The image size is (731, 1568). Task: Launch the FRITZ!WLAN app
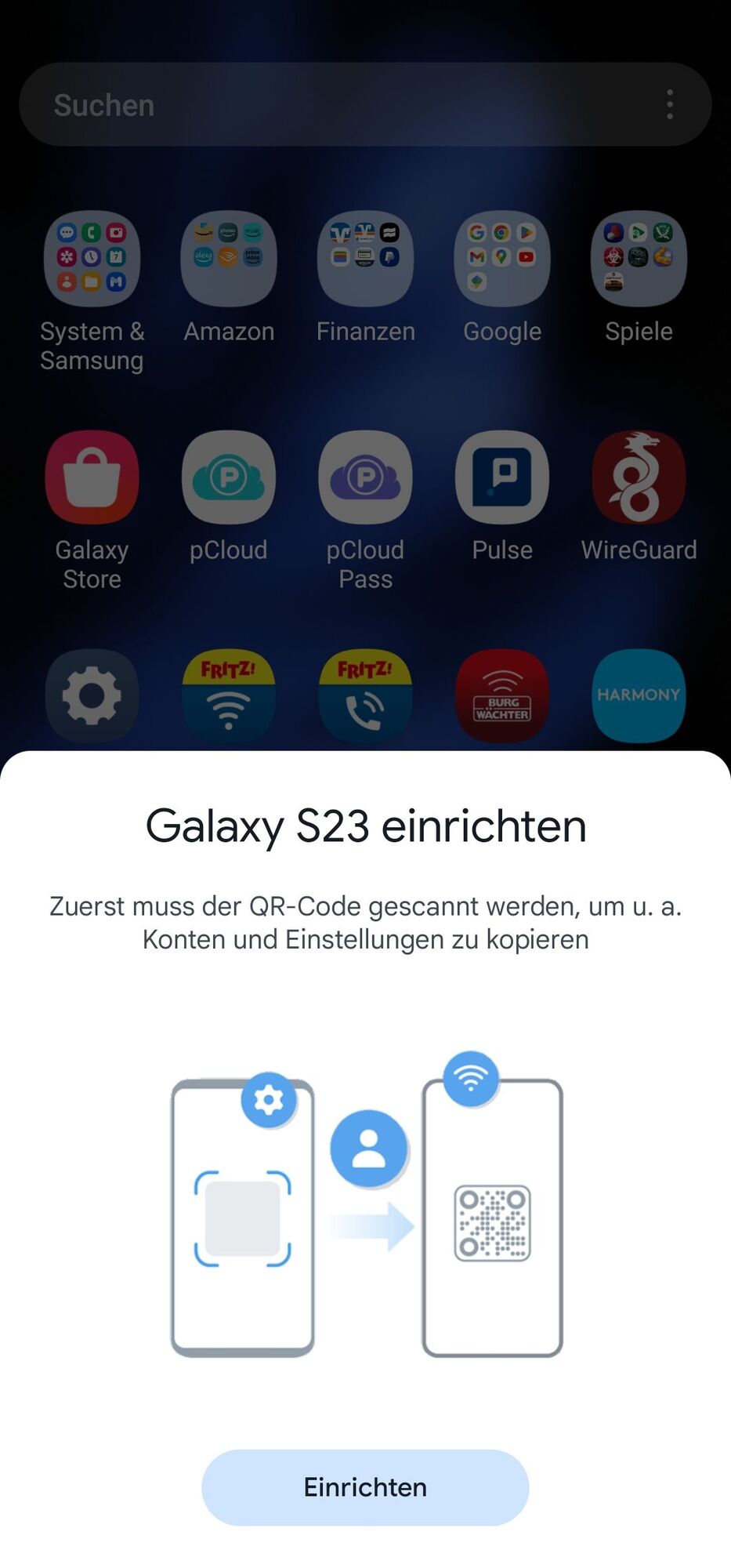tap(228, 696)
